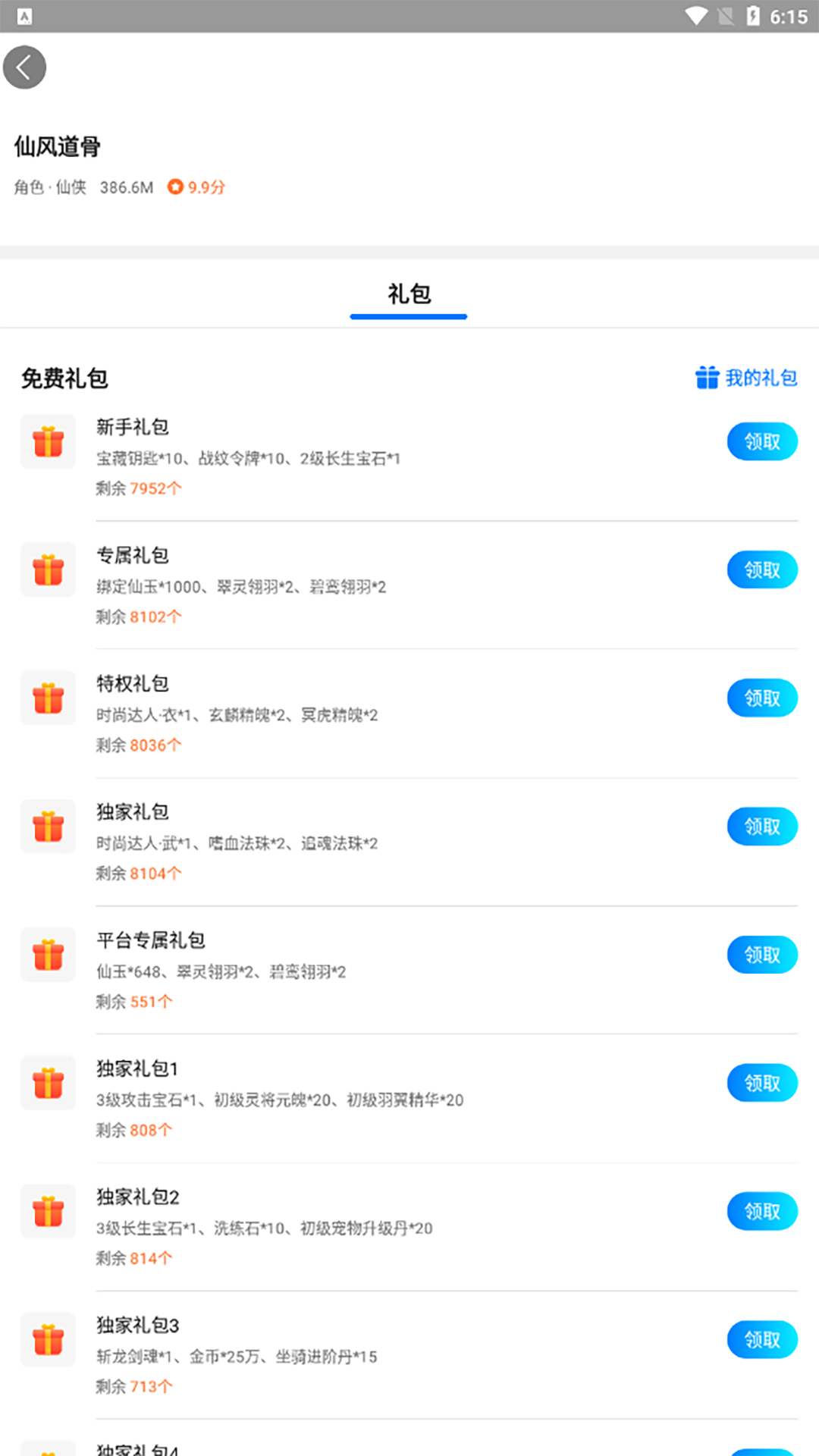Viewport: 819px width, 1456px height.
Task: Claim the 独家礼包2 gift
Action: point(762,1211)
